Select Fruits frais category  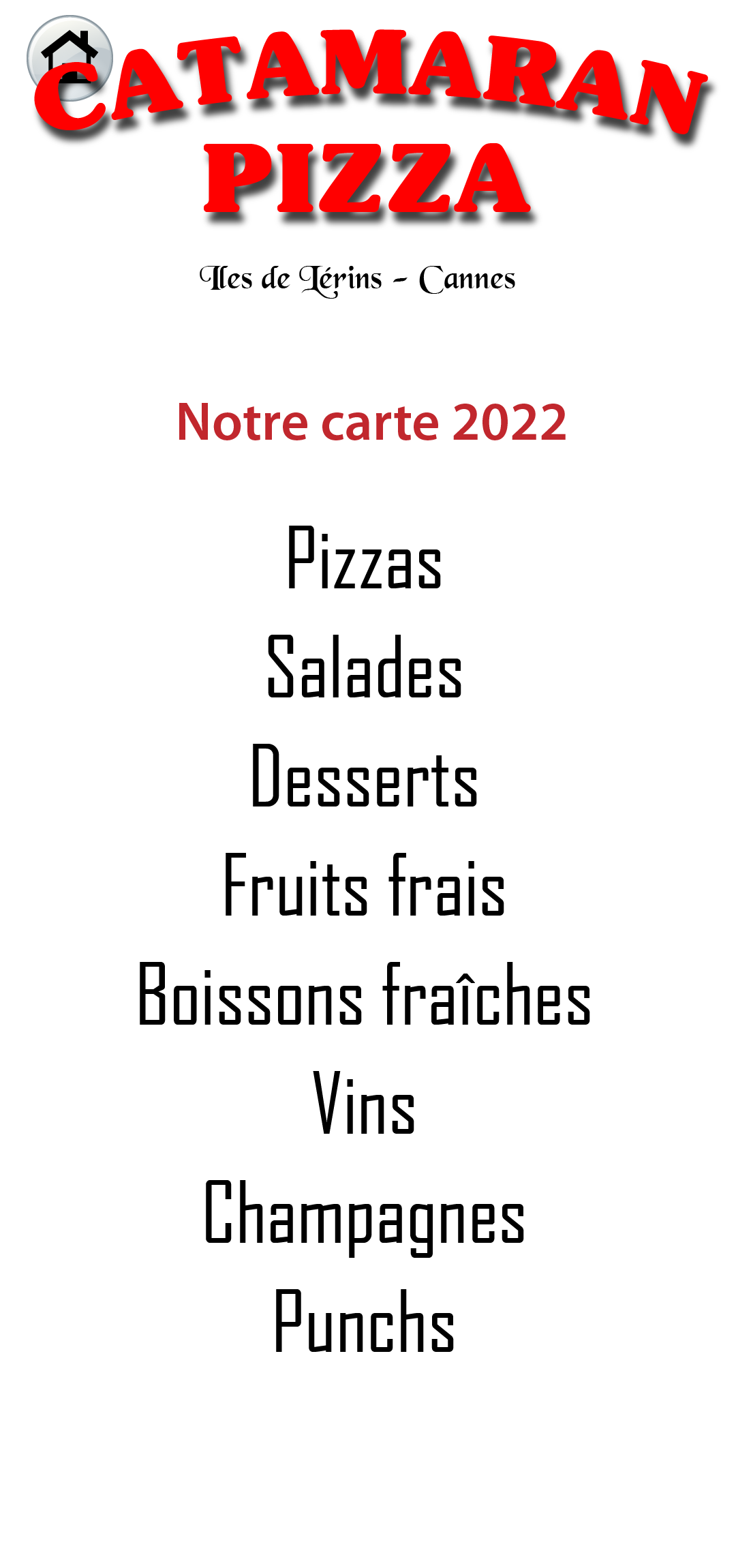[365, 886]
